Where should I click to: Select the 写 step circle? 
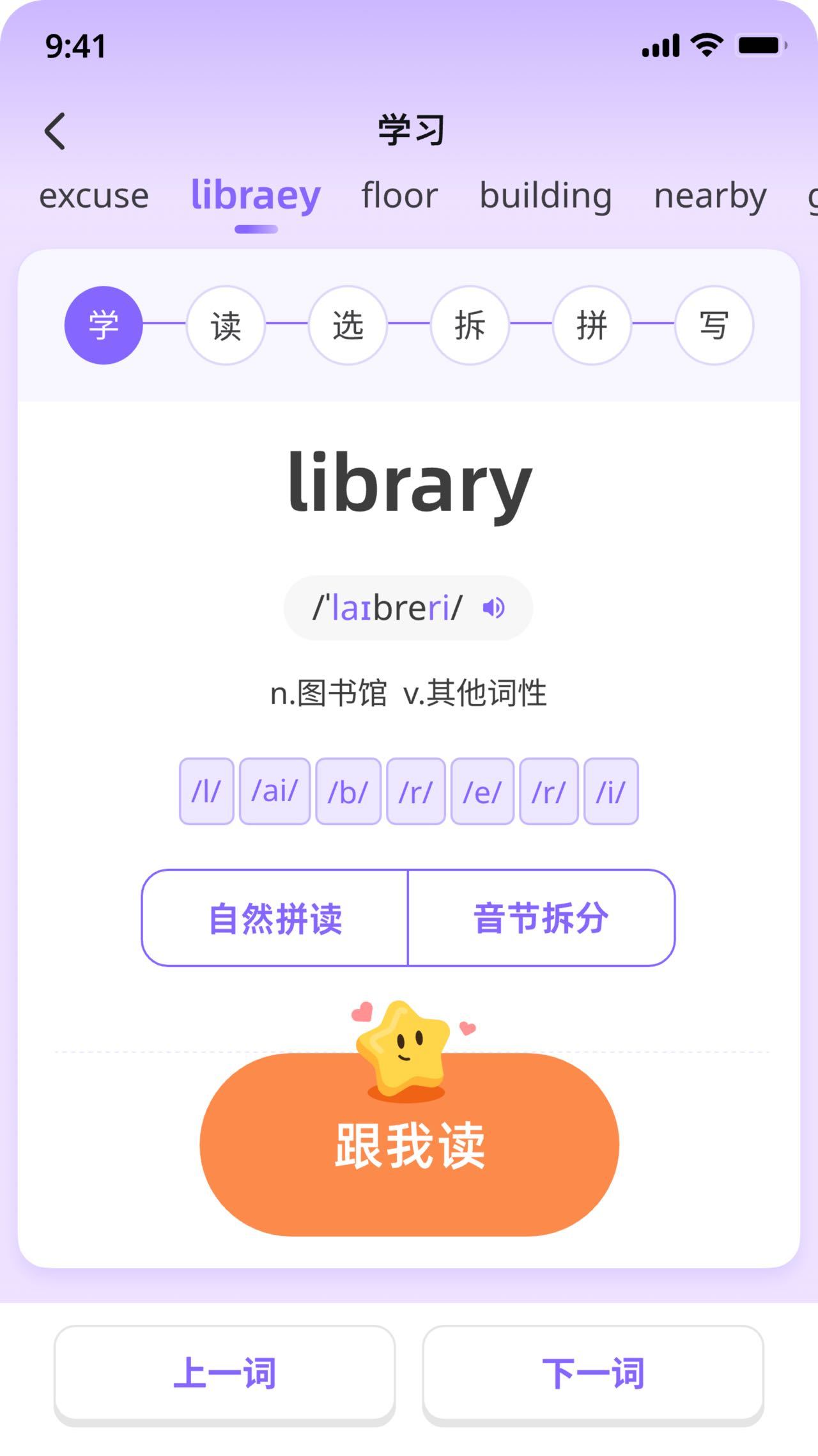pos(714,325)
